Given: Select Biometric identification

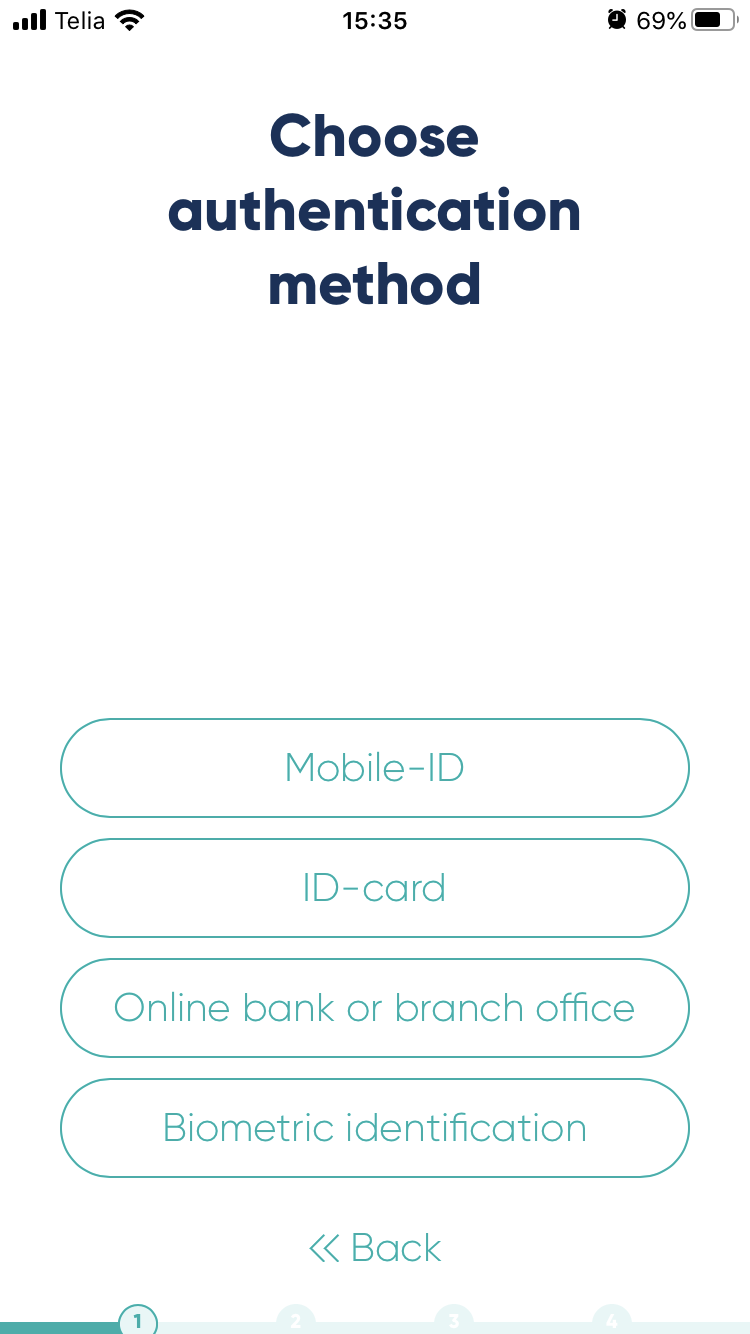Looking at the screenshot, I should (x=375, y=1128).
